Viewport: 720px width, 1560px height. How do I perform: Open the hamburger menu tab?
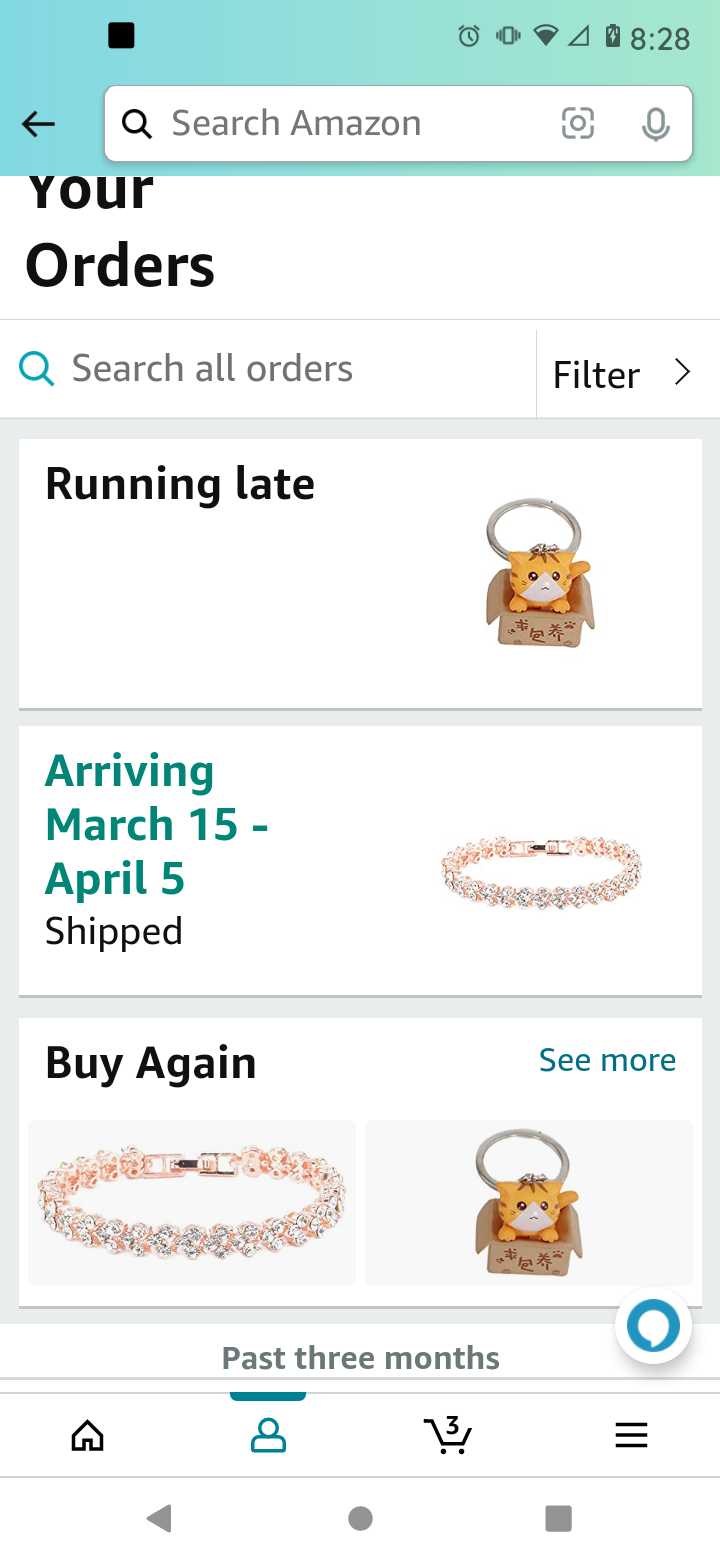coord(631,1435)
